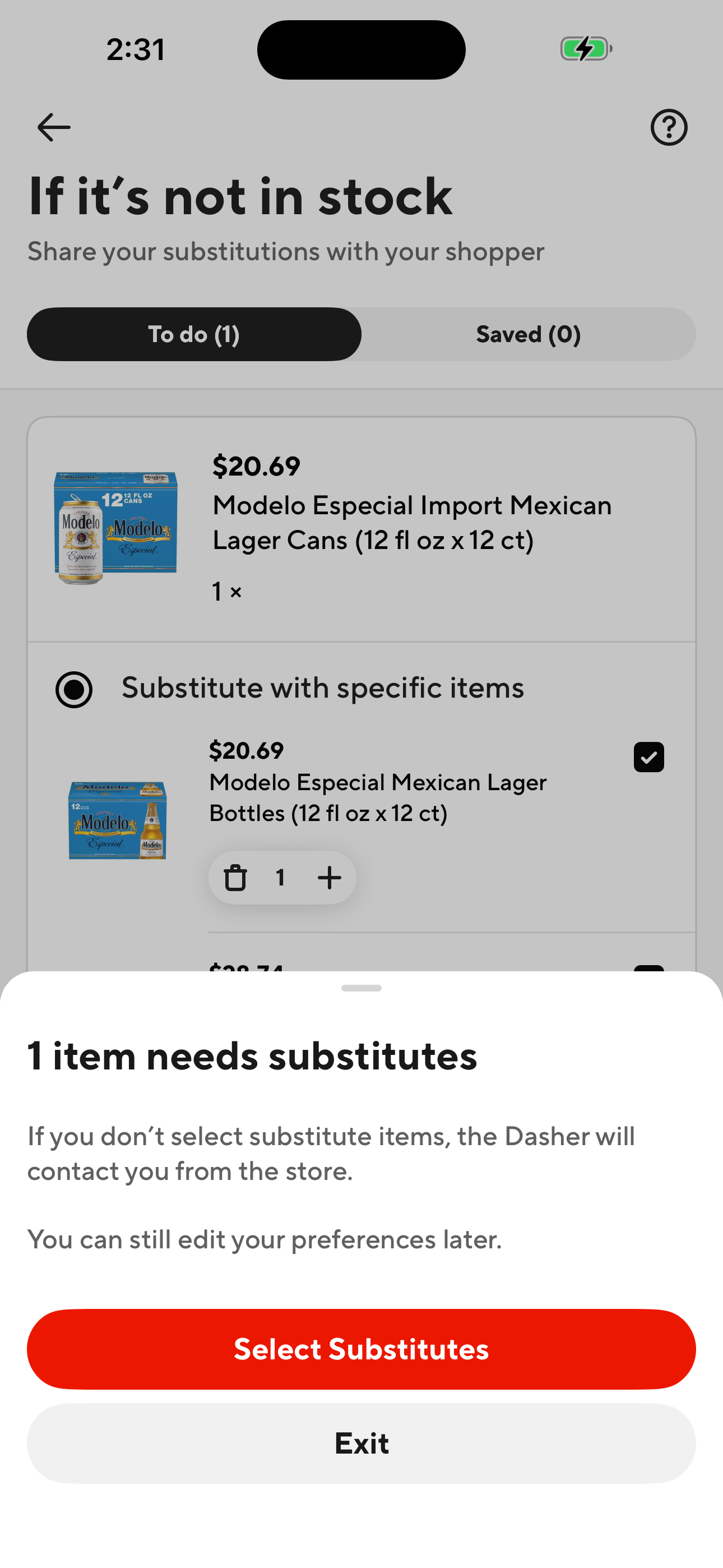Increase Modelo Bottles quantity with plus
723x1568 pixels.
[x=329, y=878]
